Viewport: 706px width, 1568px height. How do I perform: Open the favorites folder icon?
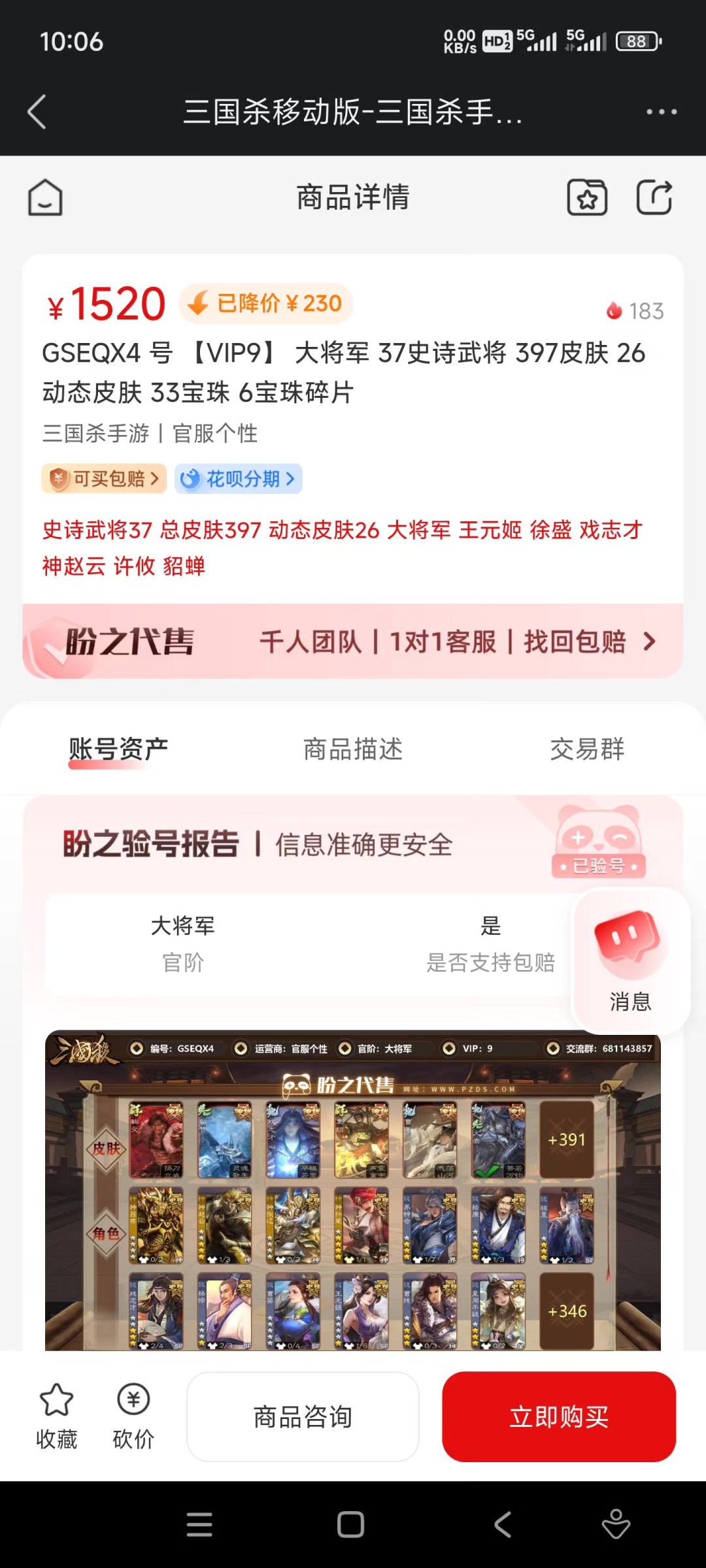[x=586, y=197]
